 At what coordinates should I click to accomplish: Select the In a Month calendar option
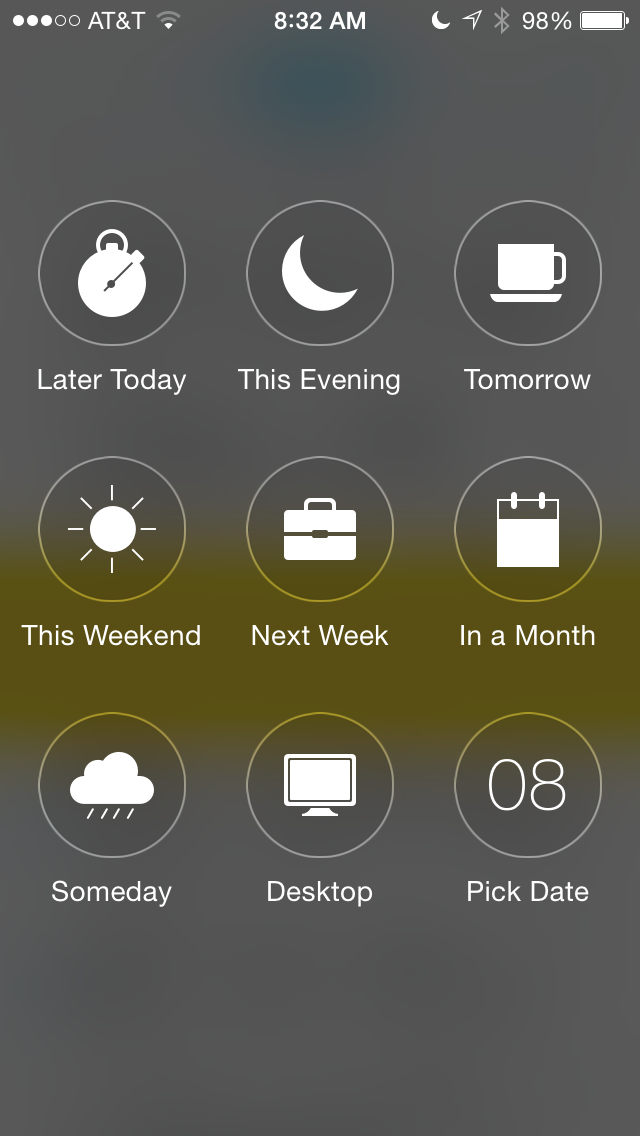[x=528, y=529]
